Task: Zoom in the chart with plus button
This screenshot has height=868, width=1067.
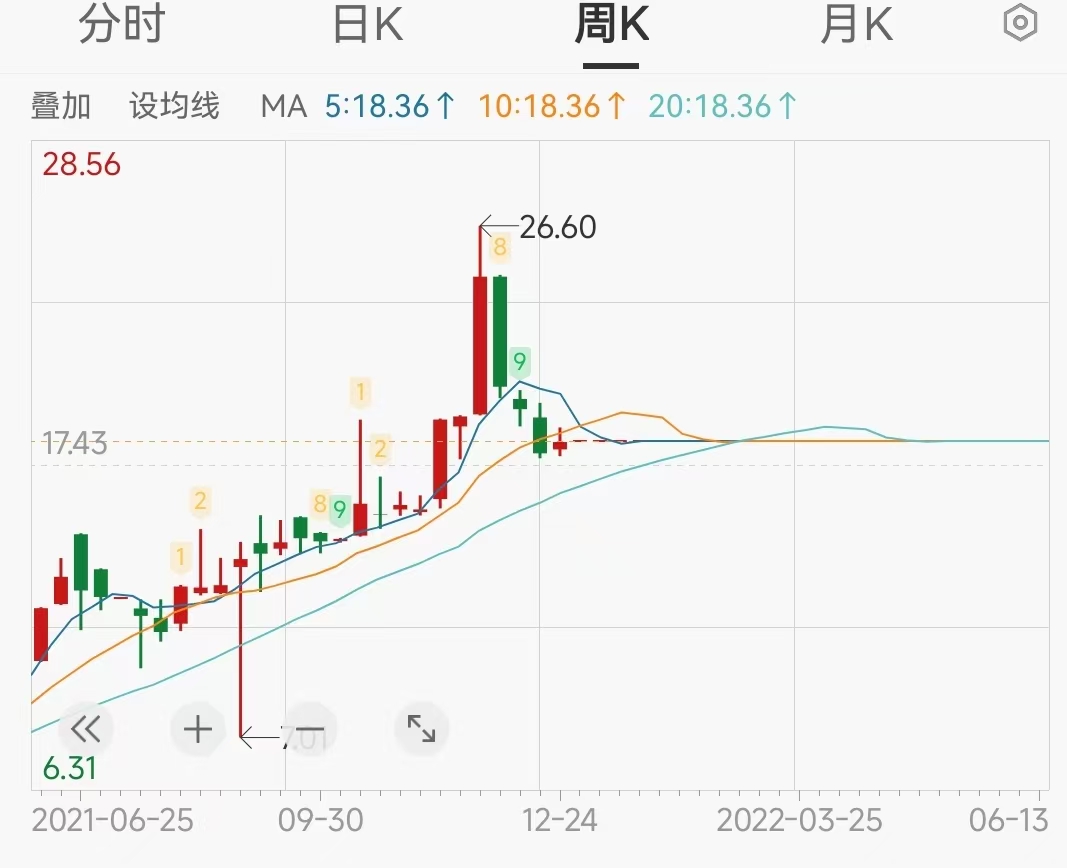Action: 198,729
